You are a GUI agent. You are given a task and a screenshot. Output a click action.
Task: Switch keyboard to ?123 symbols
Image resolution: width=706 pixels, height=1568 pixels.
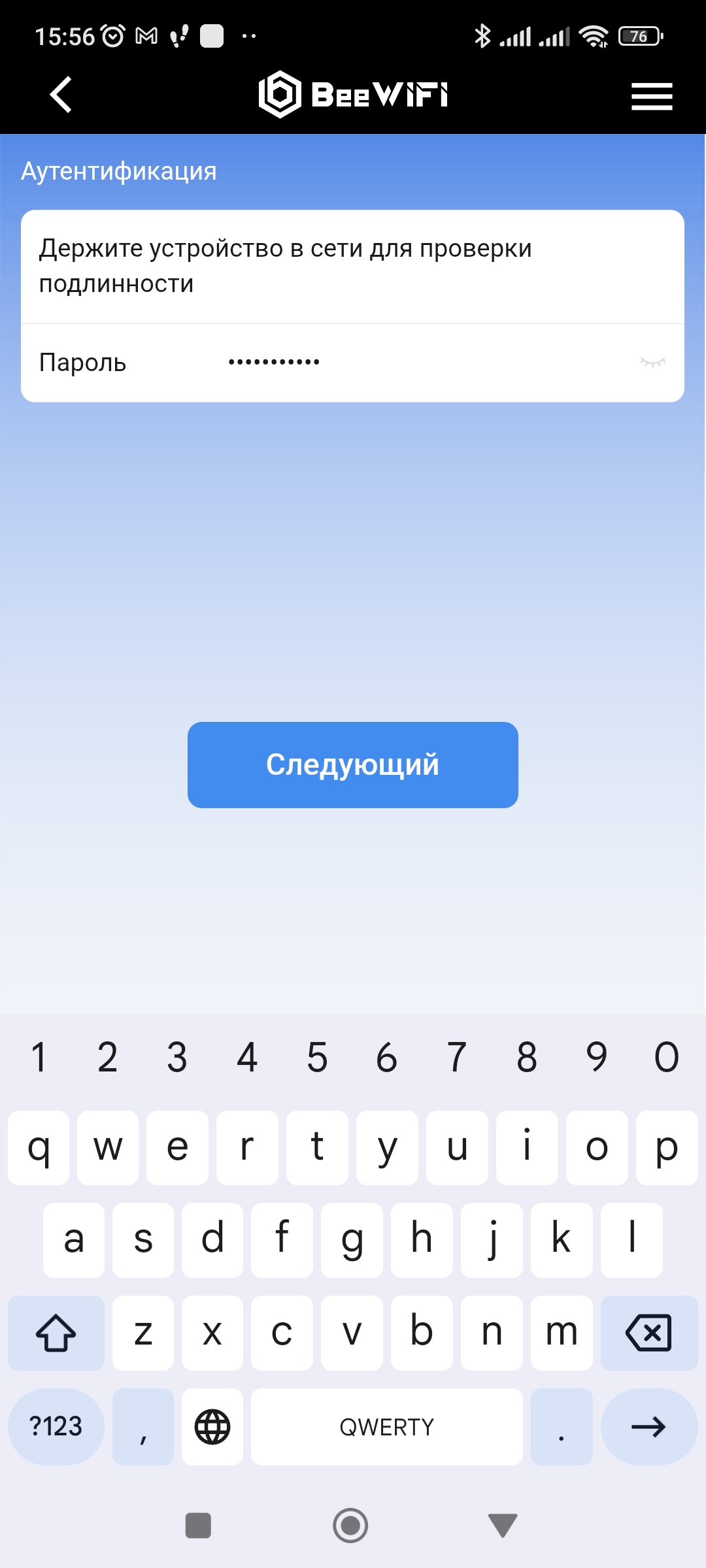[x=56, y=1426]
